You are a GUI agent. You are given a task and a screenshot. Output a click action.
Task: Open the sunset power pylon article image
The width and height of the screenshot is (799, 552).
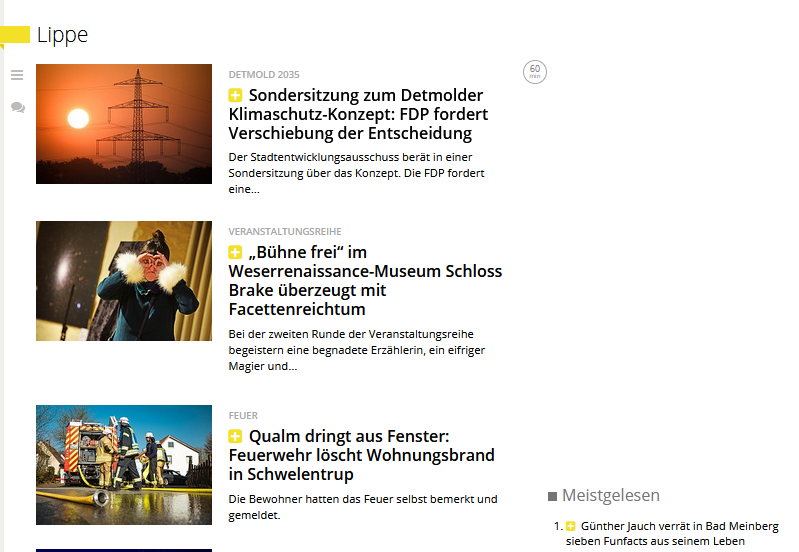pyautogui.click(x=124, y=124)
